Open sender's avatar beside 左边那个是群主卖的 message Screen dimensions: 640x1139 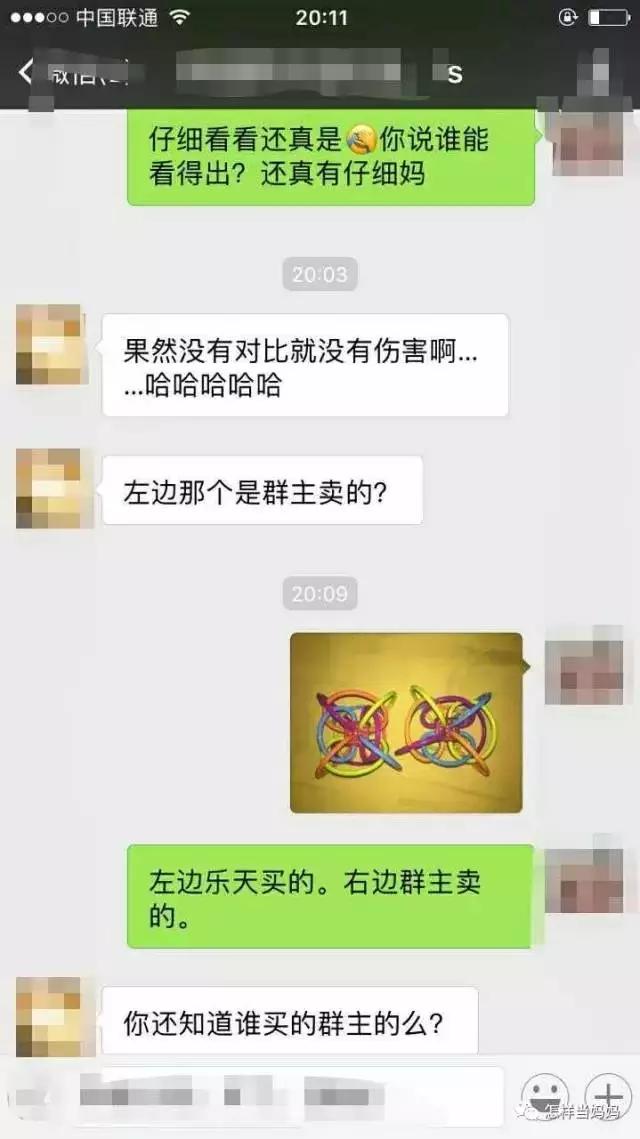(x=48, y=488)
